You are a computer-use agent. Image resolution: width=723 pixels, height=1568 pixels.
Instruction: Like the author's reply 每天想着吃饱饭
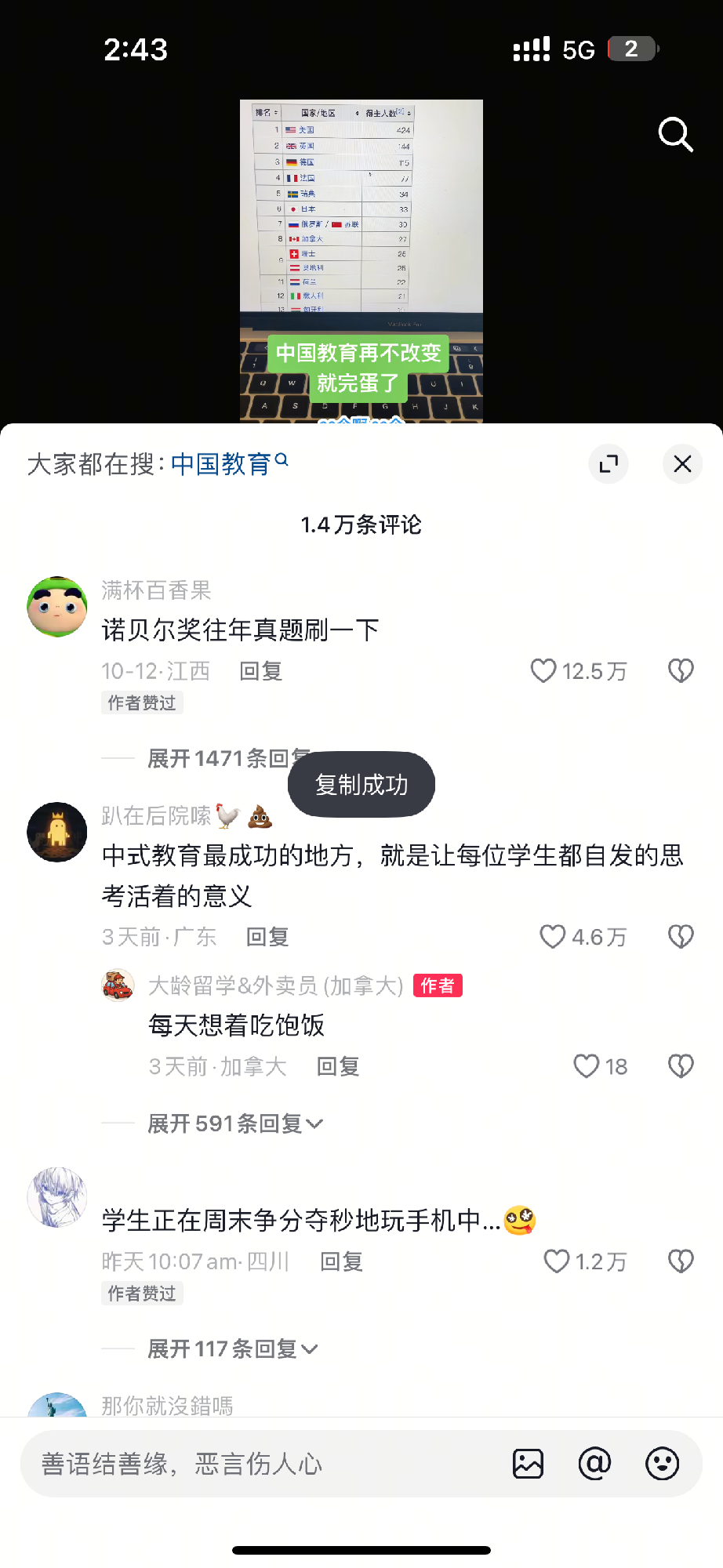[587, 1066]
